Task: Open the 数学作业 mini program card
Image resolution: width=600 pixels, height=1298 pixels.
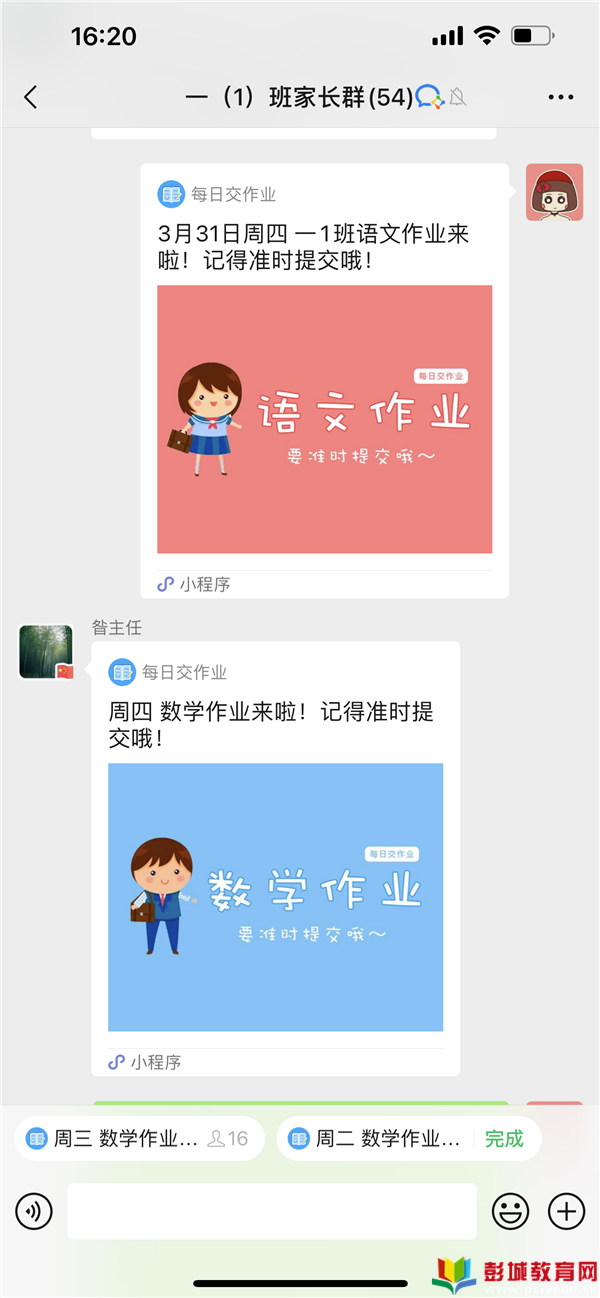Action: 275,897
